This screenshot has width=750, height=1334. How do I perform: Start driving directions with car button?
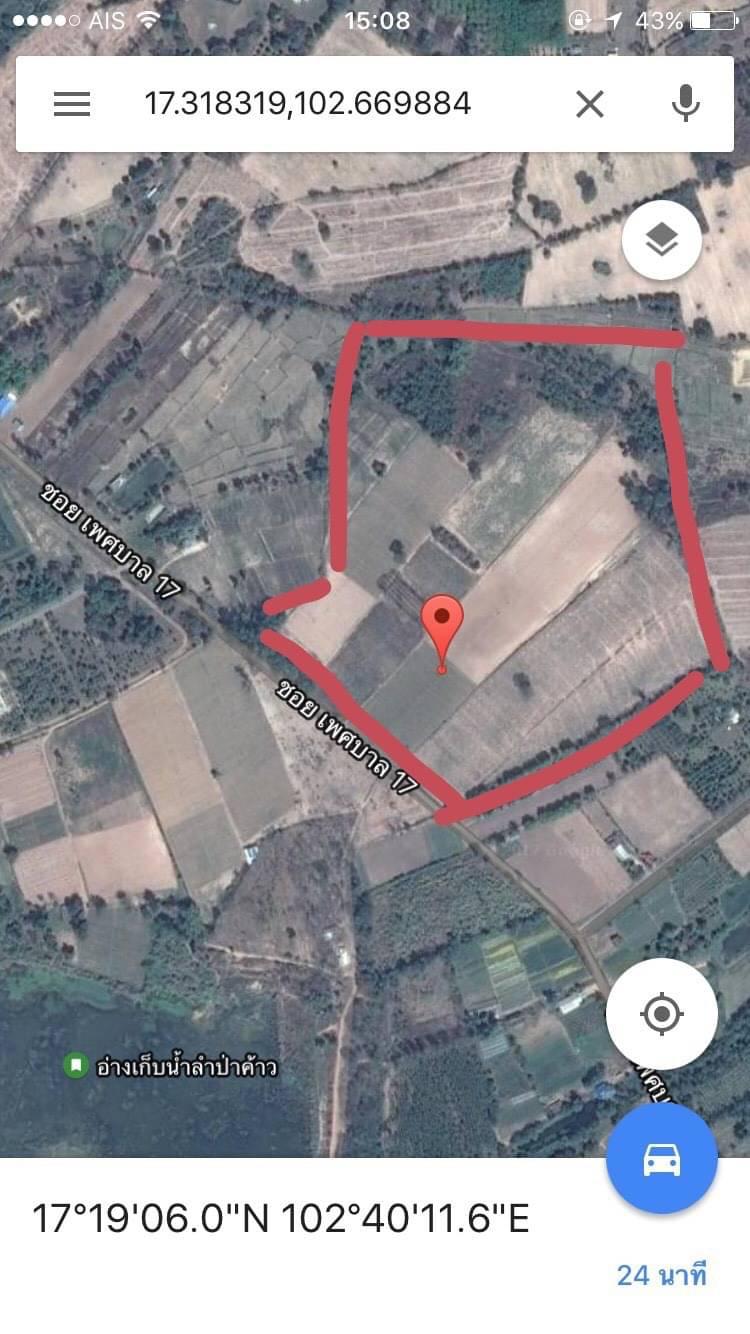661,1159
